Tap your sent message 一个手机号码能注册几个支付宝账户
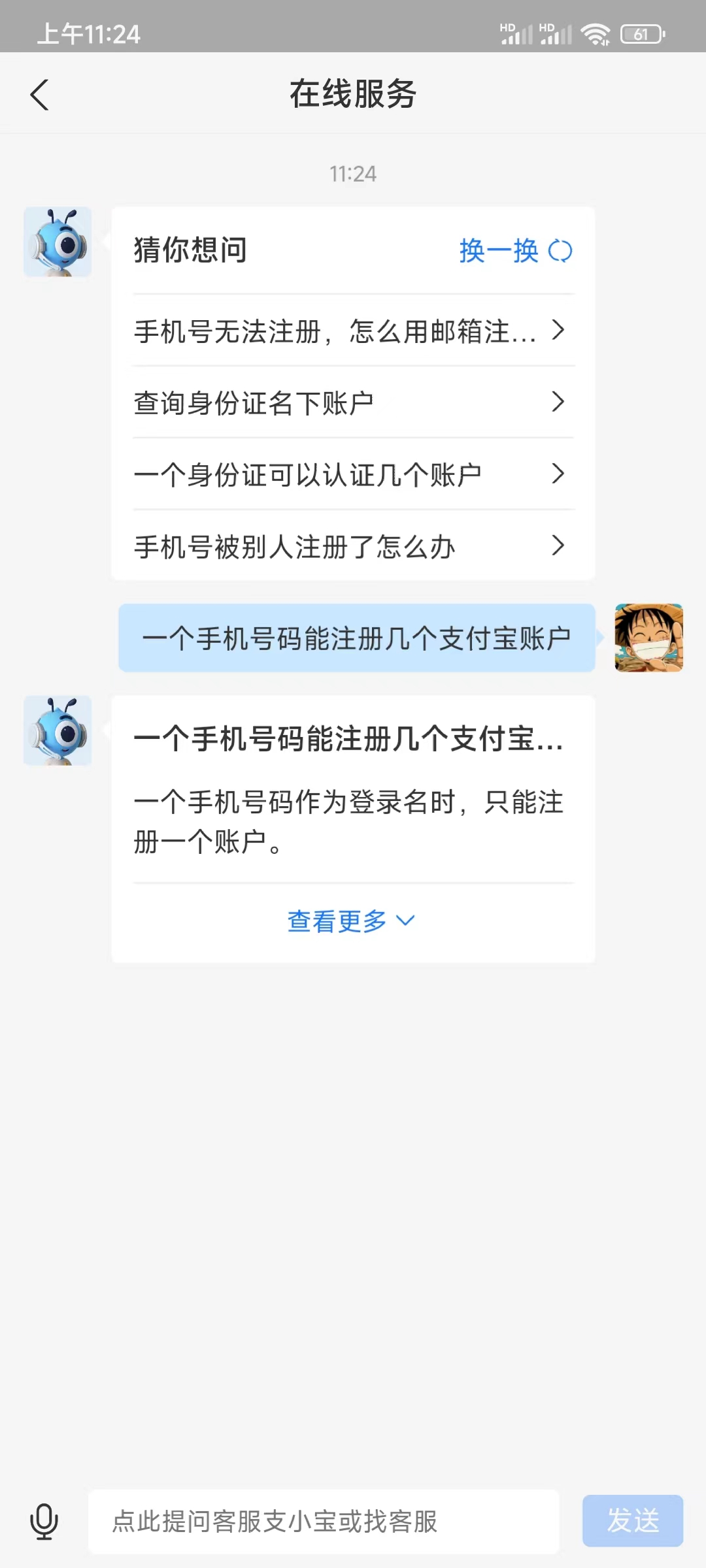Screen dimensions: 706x1568 click(357, 638)
